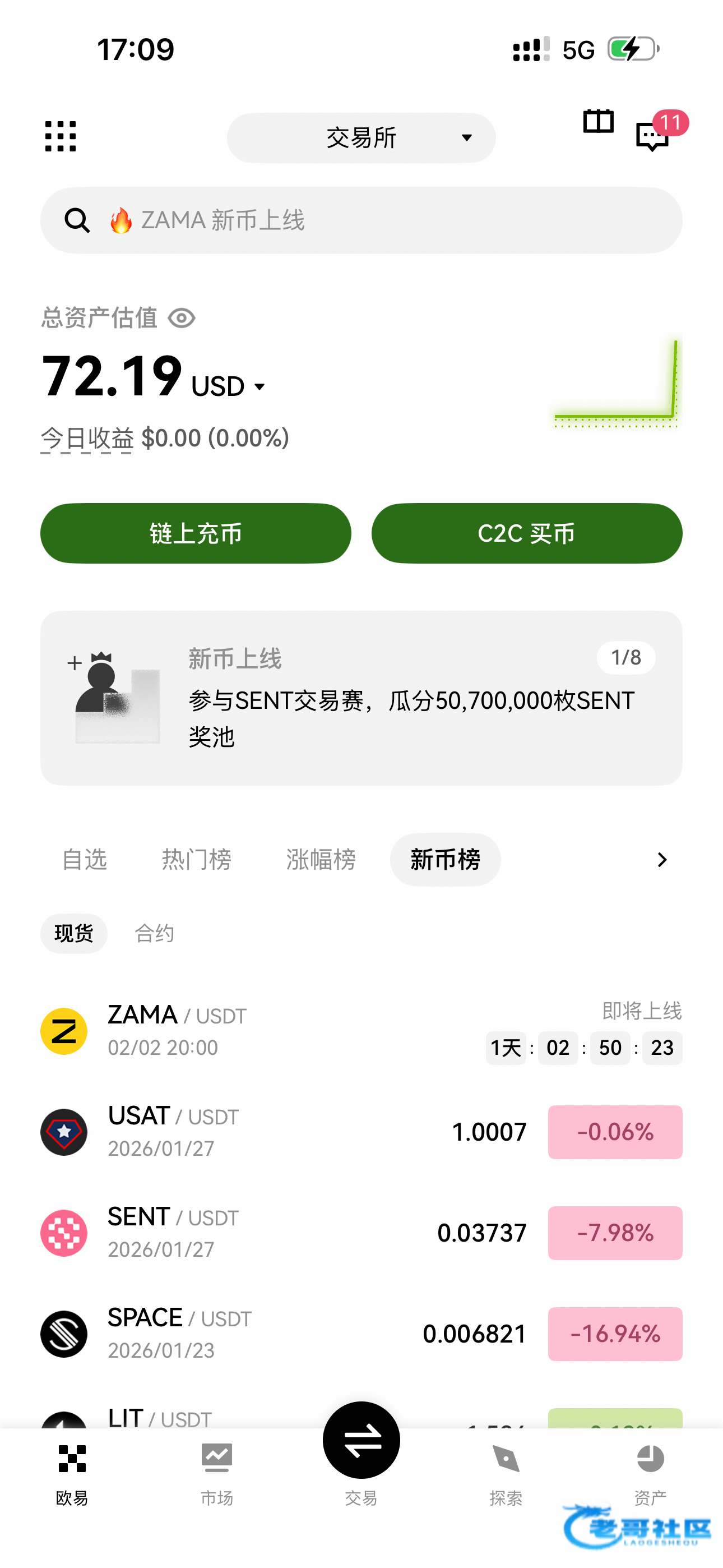
Task: Switch to 热门榜 tab
Action: (x=197, y=860)
